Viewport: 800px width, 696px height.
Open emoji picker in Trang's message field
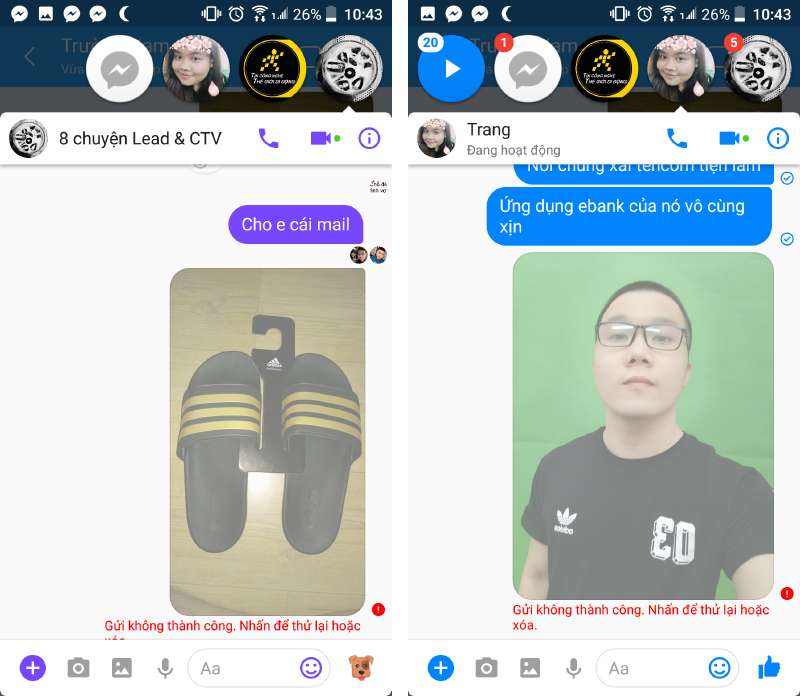718,667
